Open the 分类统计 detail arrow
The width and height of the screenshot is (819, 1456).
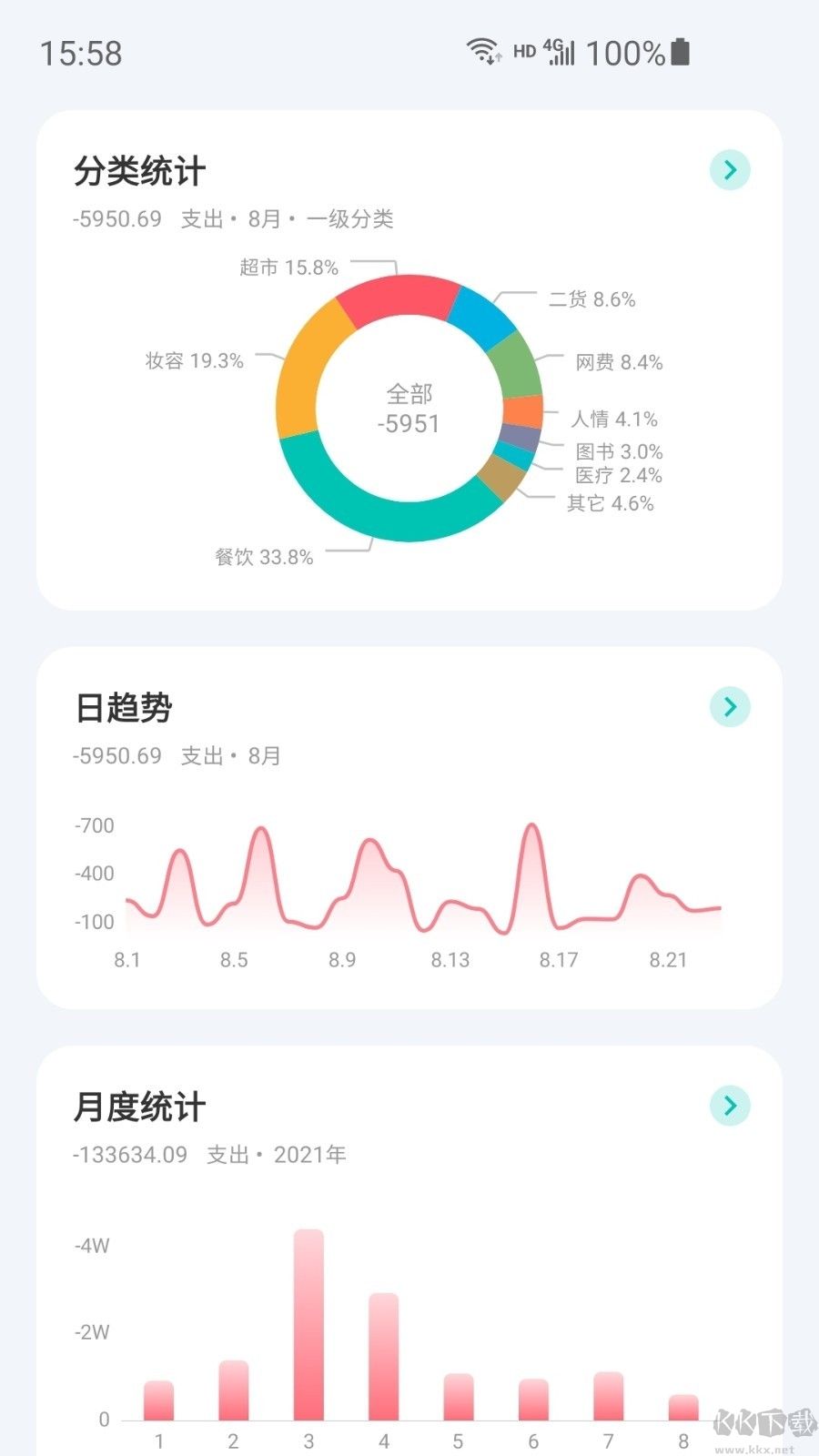[x=729, y=169]
